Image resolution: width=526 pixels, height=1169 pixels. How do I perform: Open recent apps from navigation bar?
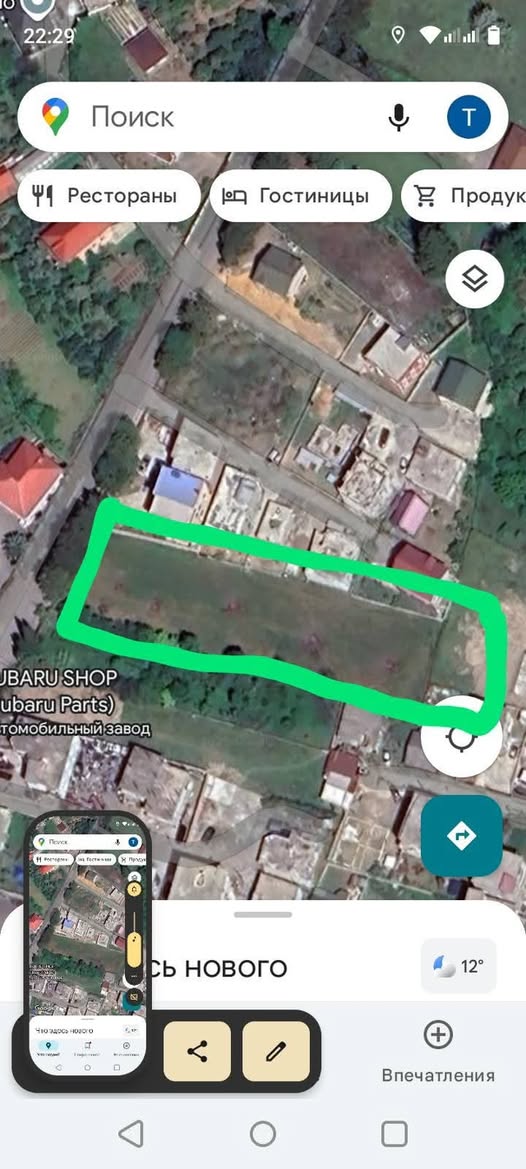click(394, 1134)
